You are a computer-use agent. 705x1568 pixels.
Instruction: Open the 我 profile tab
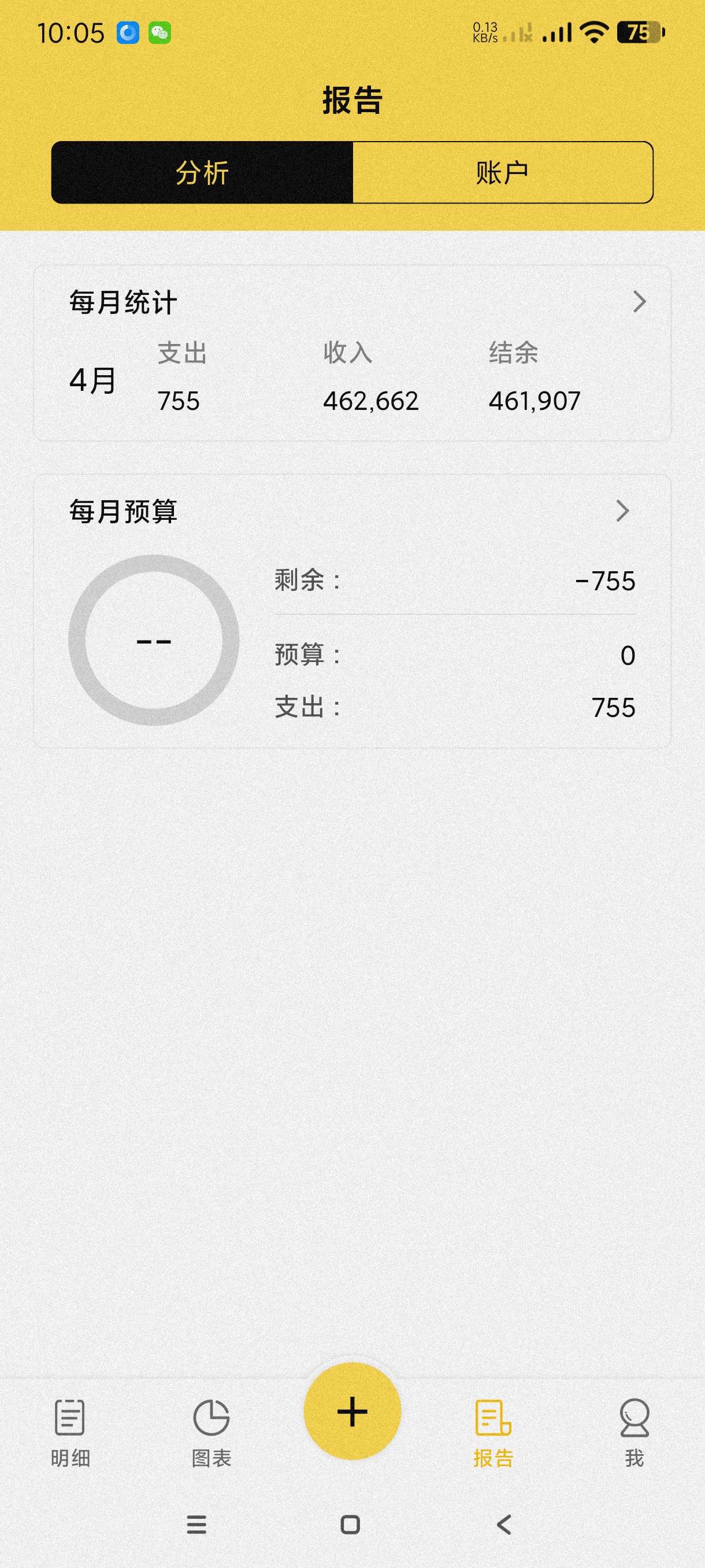click(634, 1432)
